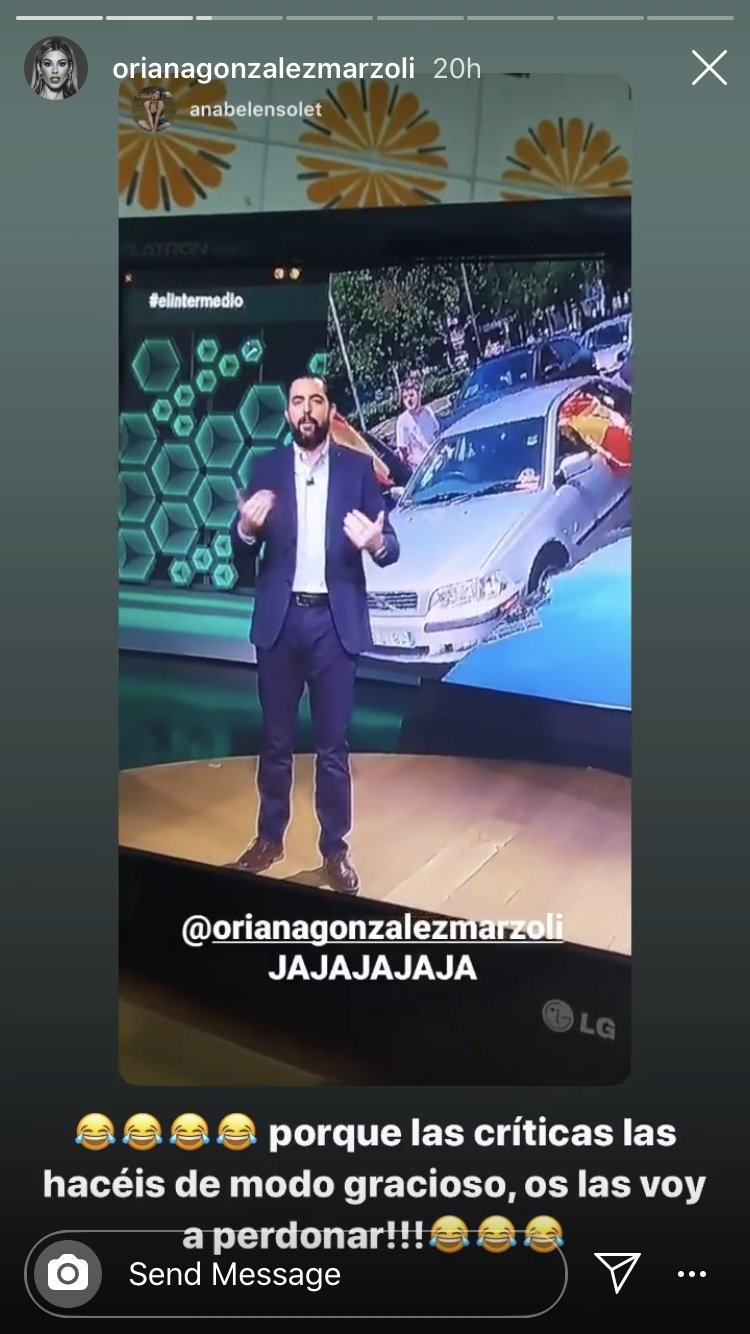Tap the Send Message field
This screenshot has width=750, height=1334.
[330, 1274]
